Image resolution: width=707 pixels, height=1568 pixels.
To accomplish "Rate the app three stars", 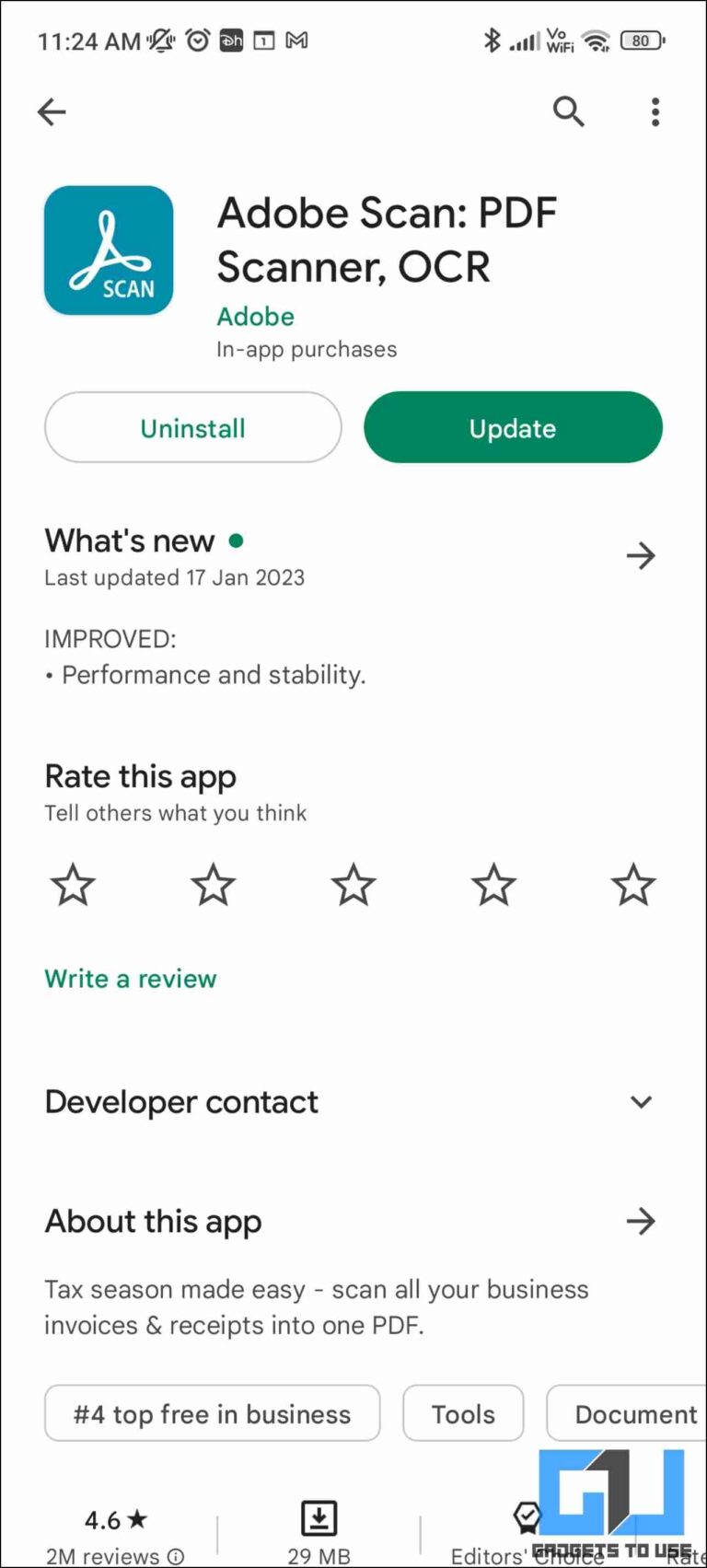I will coord(353,886).
